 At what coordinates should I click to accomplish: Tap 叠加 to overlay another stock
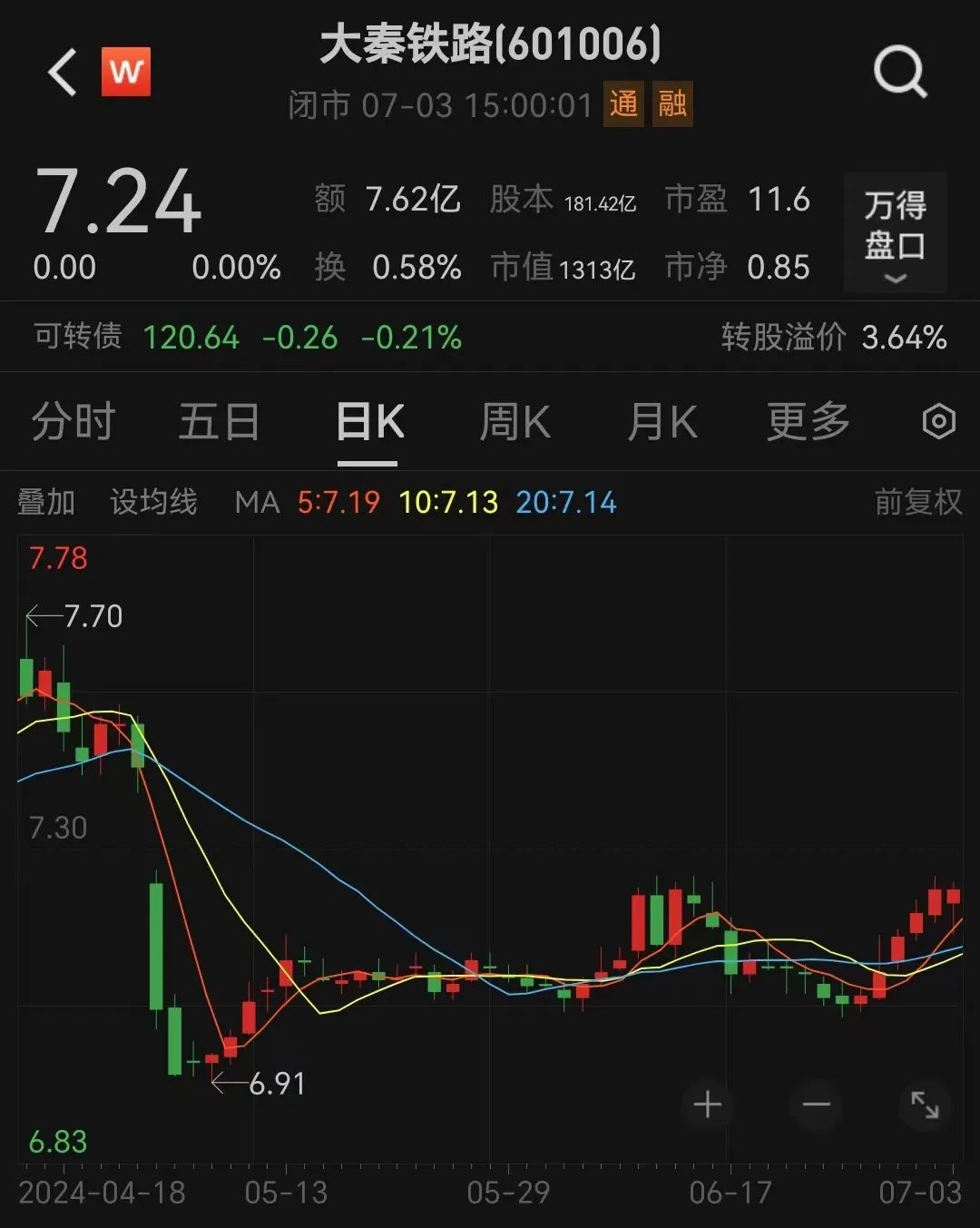46,502
